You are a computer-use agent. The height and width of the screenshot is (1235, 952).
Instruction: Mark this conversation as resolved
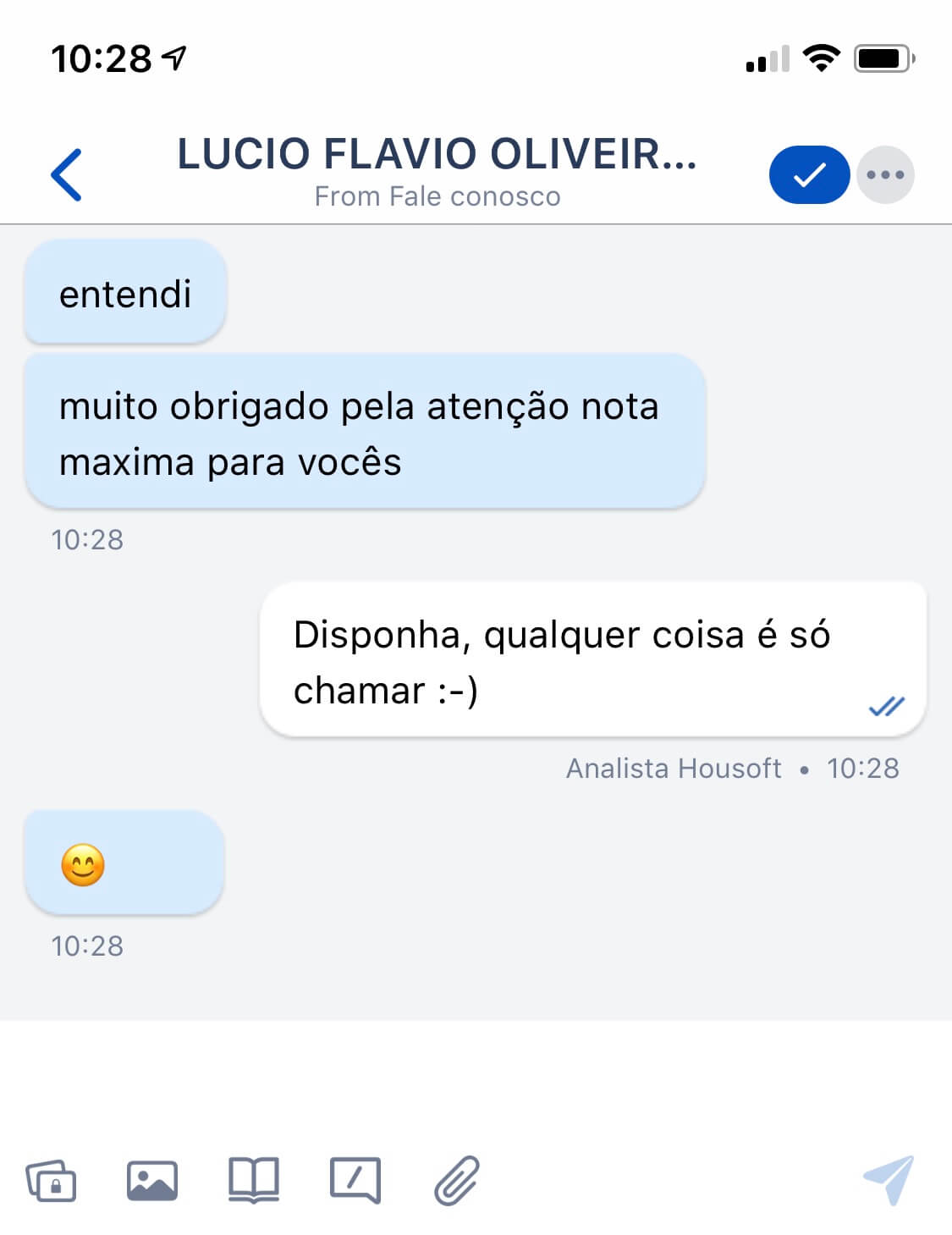[808, 175]
